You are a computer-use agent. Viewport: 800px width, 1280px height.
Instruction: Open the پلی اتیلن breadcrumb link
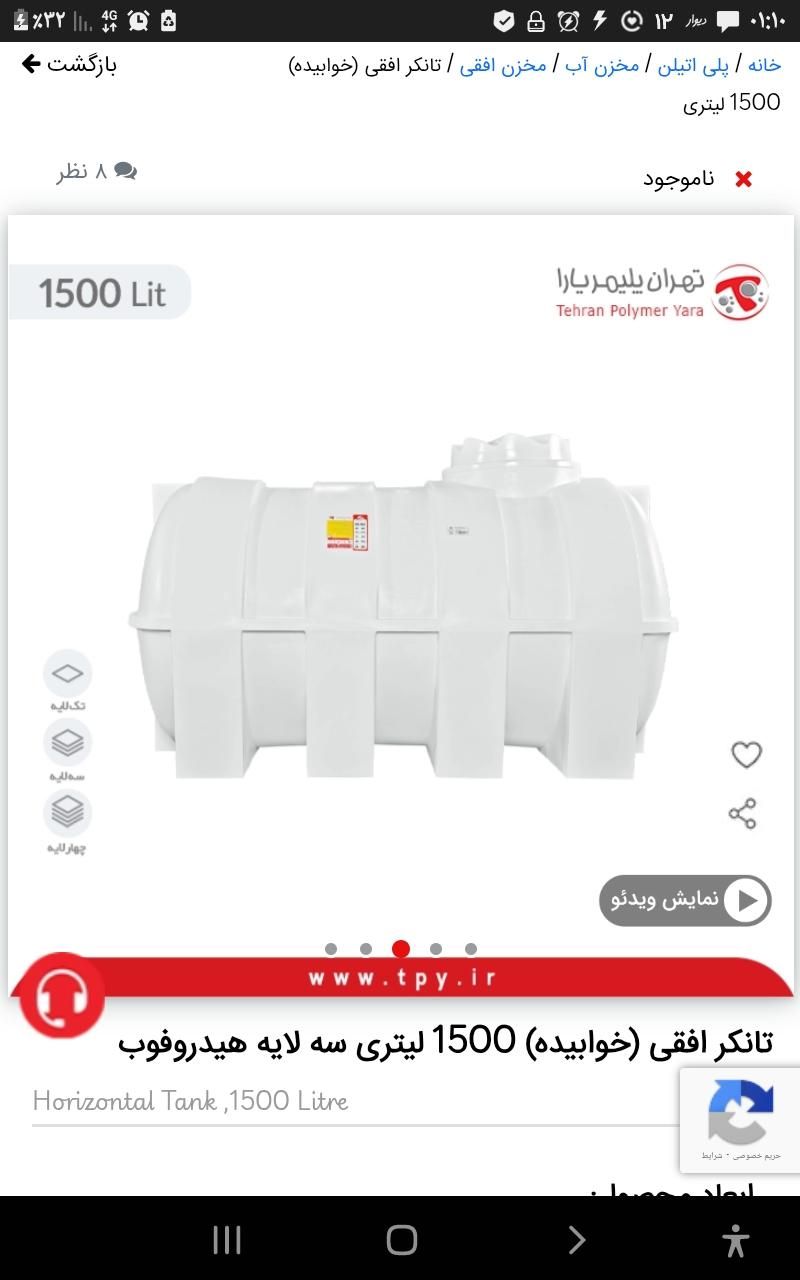tap(698, 66)
